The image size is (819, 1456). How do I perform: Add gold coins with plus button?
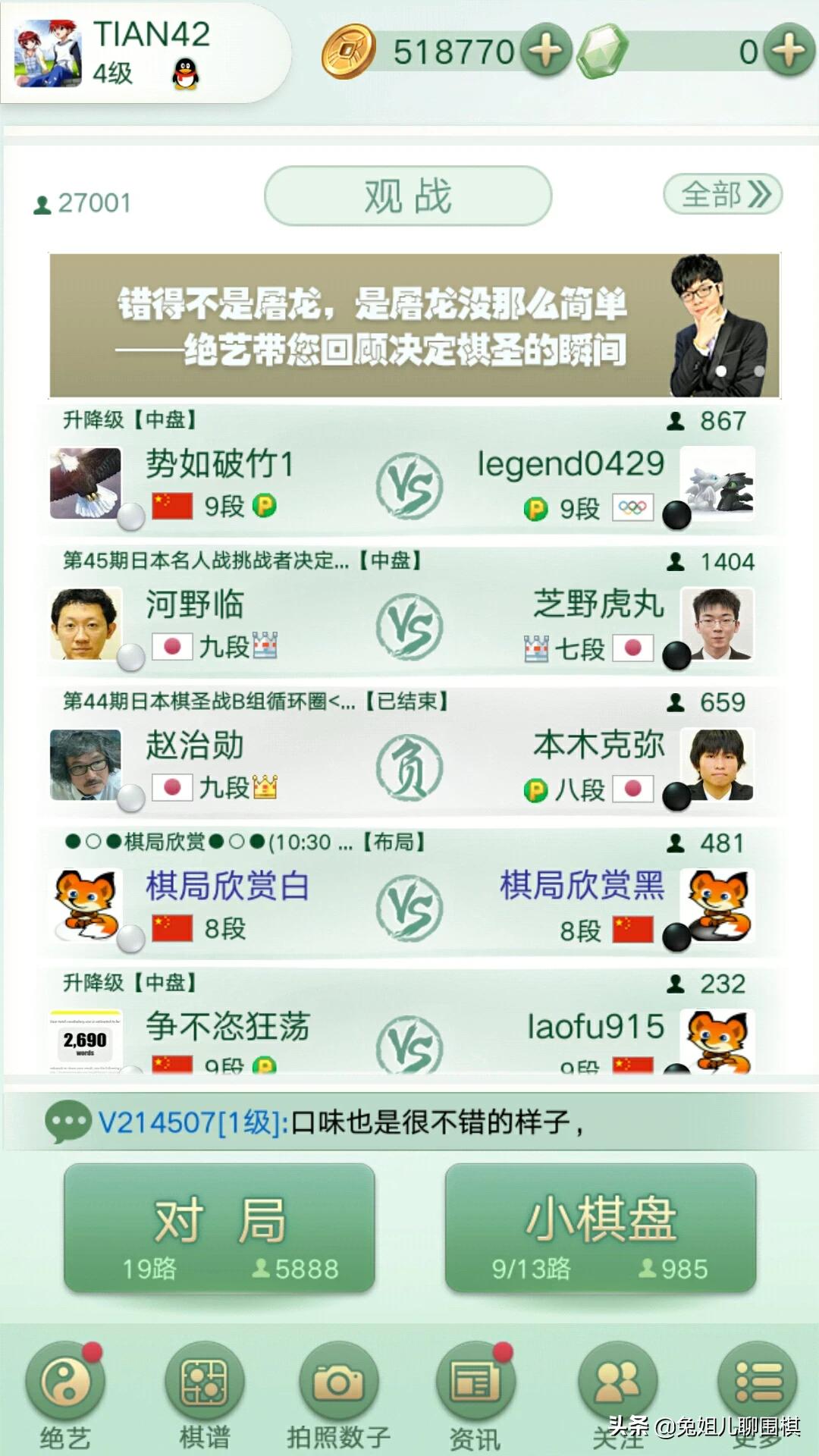click(x=548, y=51)
